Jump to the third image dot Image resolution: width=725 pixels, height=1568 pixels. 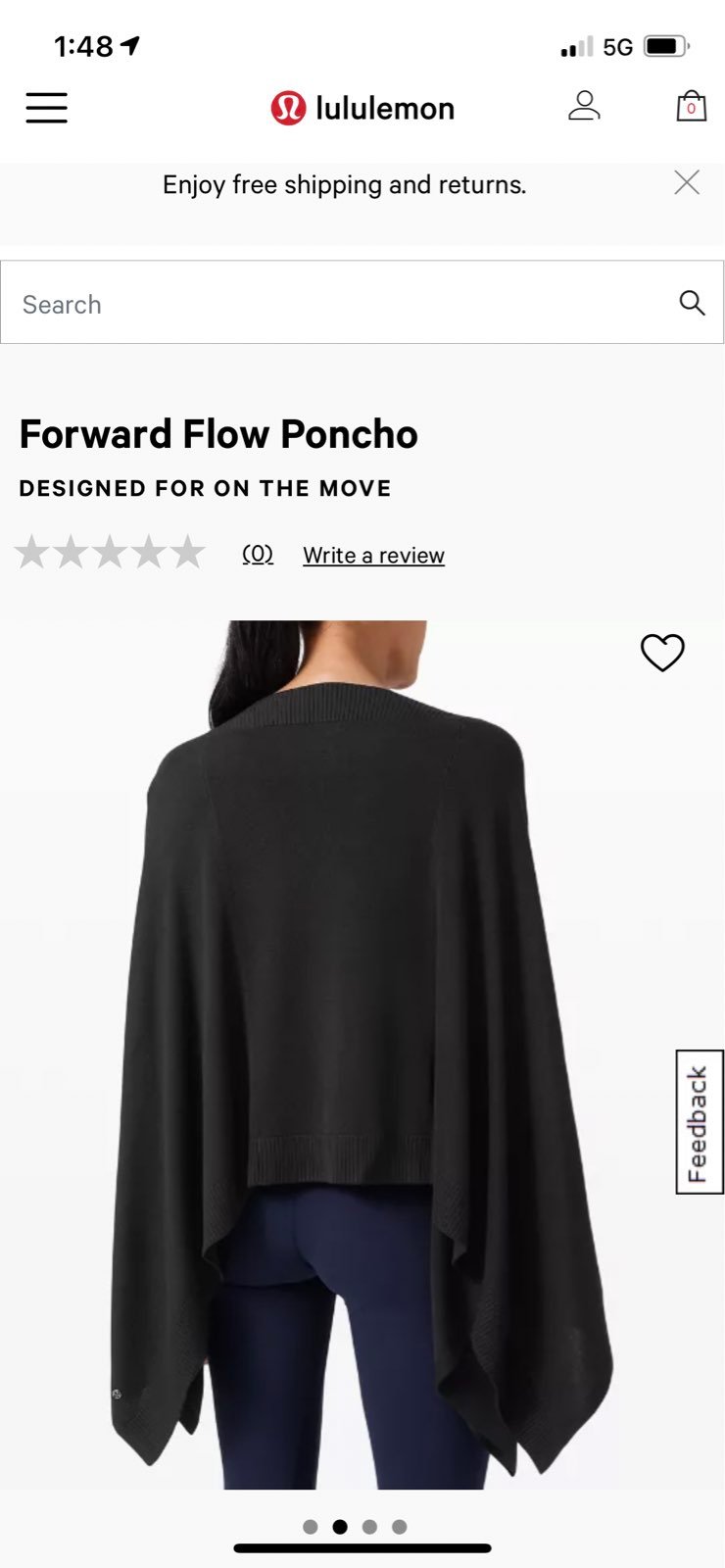(369, 1527)
